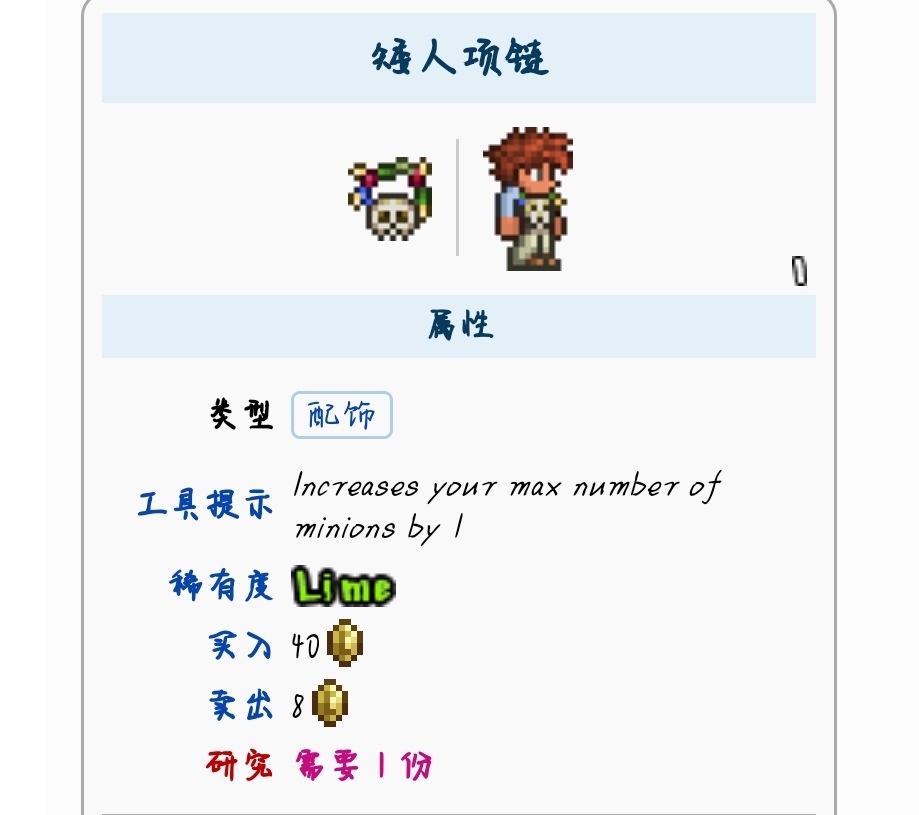Open the 稀有度 link
Screen dimensions: 919x815
pos(221,585)
